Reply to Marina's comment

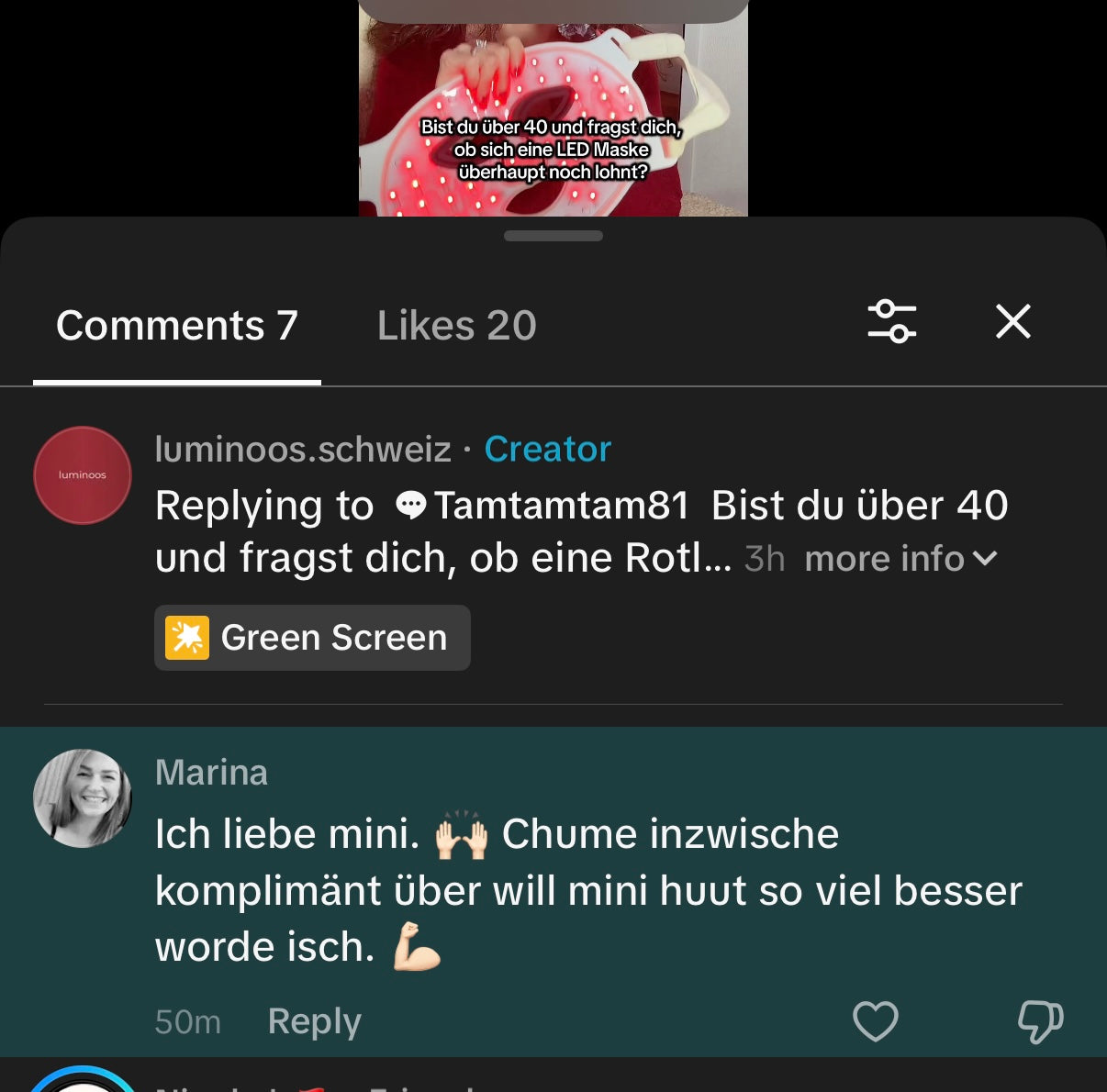coord(314,1021)
